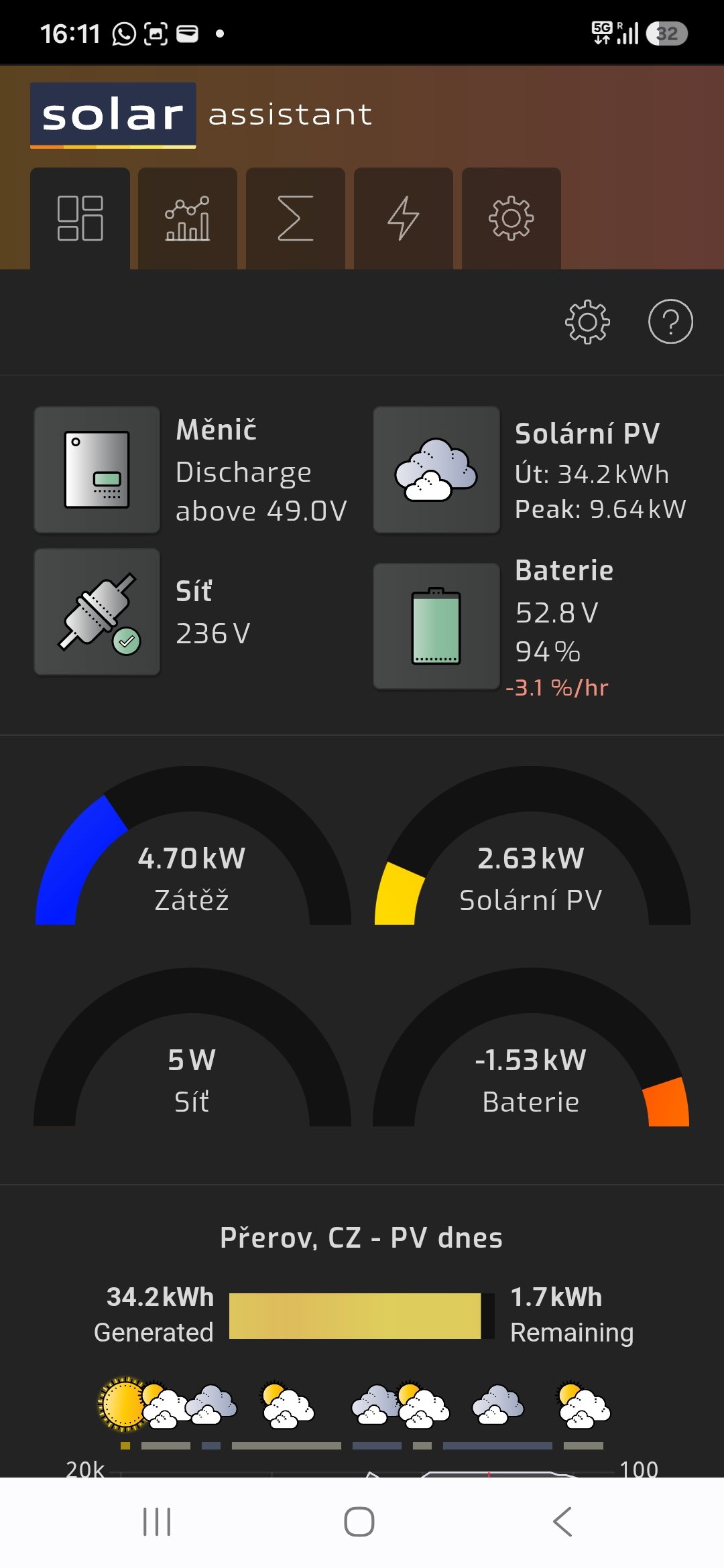724x1568 pixels.
Task: Go back with system back button
Action: click(562, 1522)
